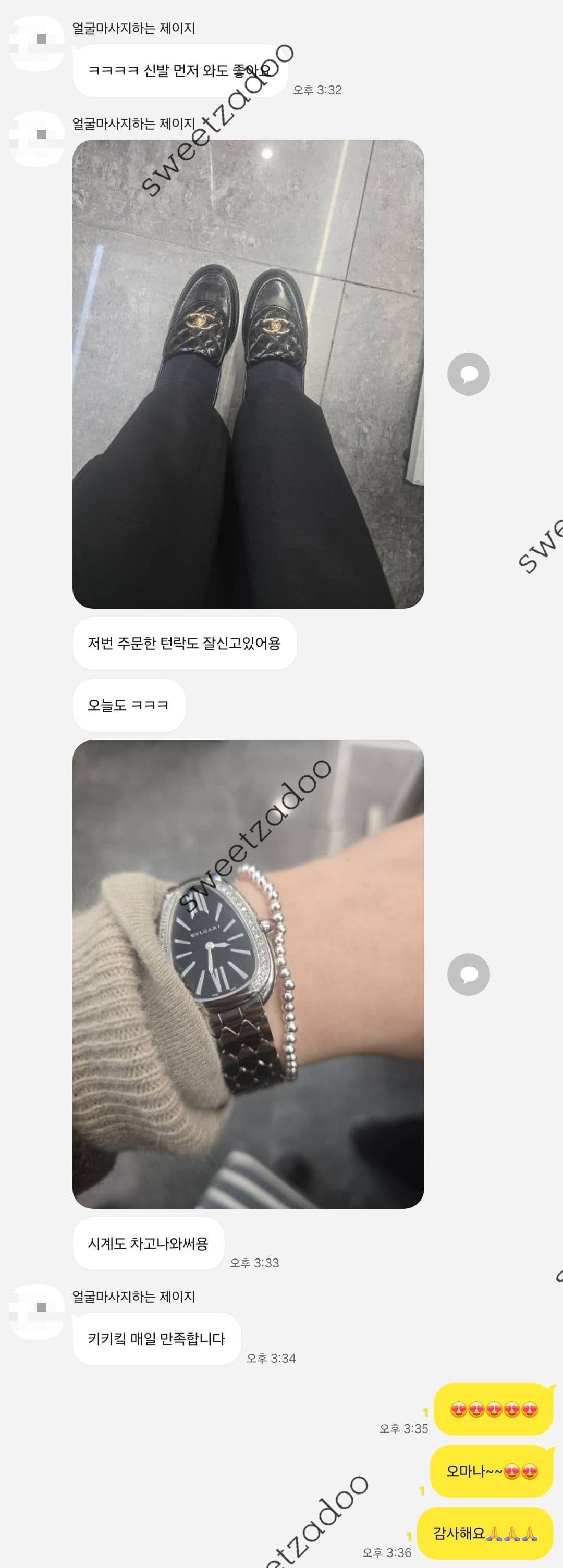Open the Bvlgari watch photo message
The height and width of the screenshot is (1568, 563).
(248, 974)
